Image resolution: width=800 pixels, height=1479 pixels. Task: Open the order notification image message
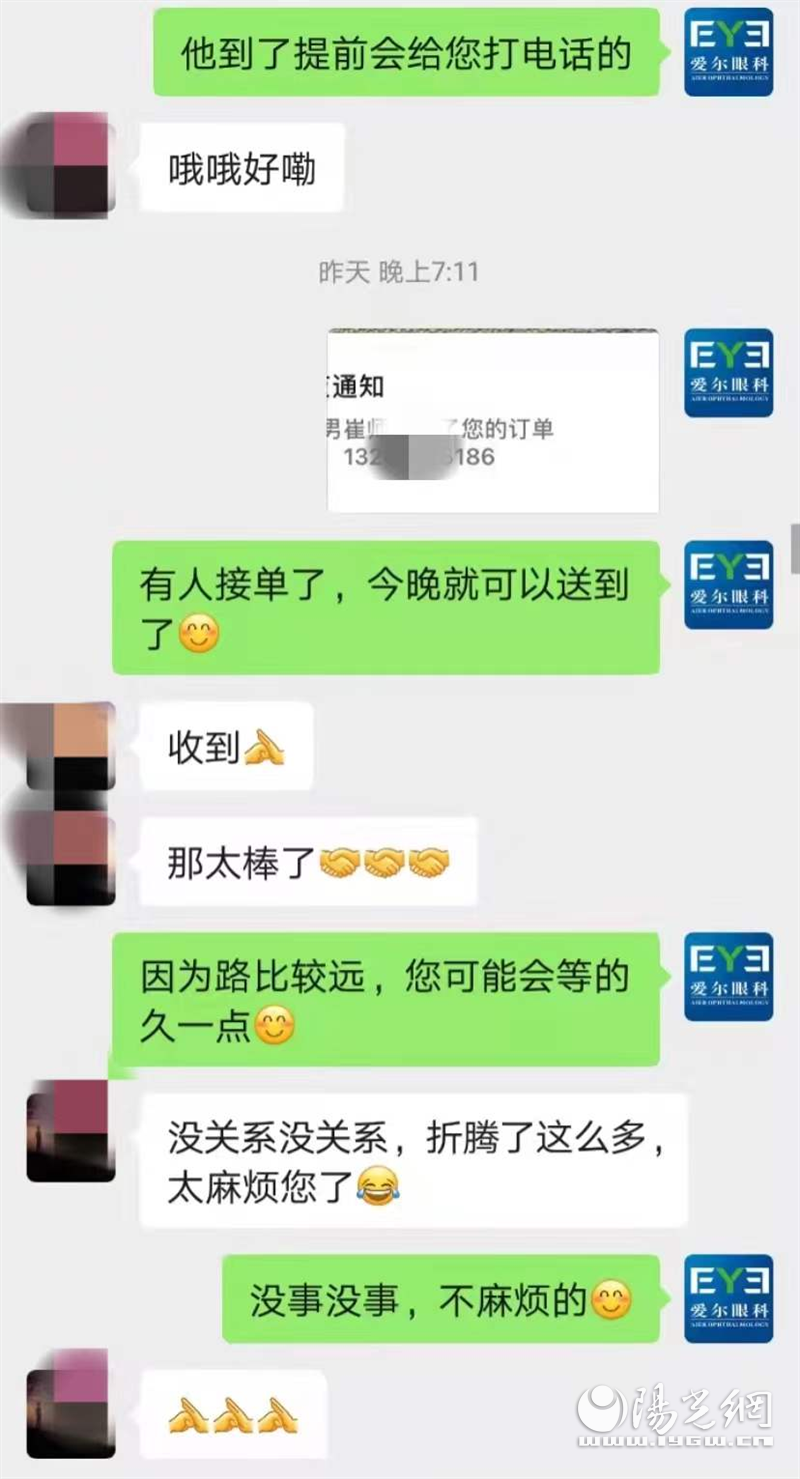pyautogui.click(x=493, y=421)
